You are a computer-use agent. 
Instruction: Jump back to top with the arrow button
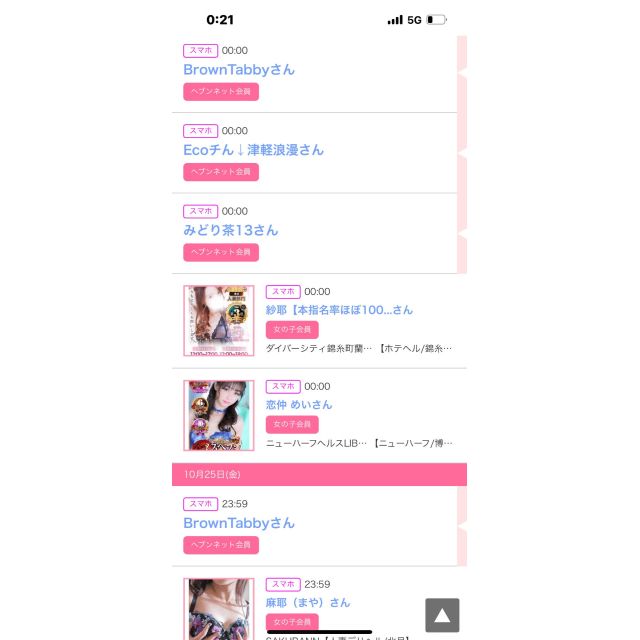point(442,615)
